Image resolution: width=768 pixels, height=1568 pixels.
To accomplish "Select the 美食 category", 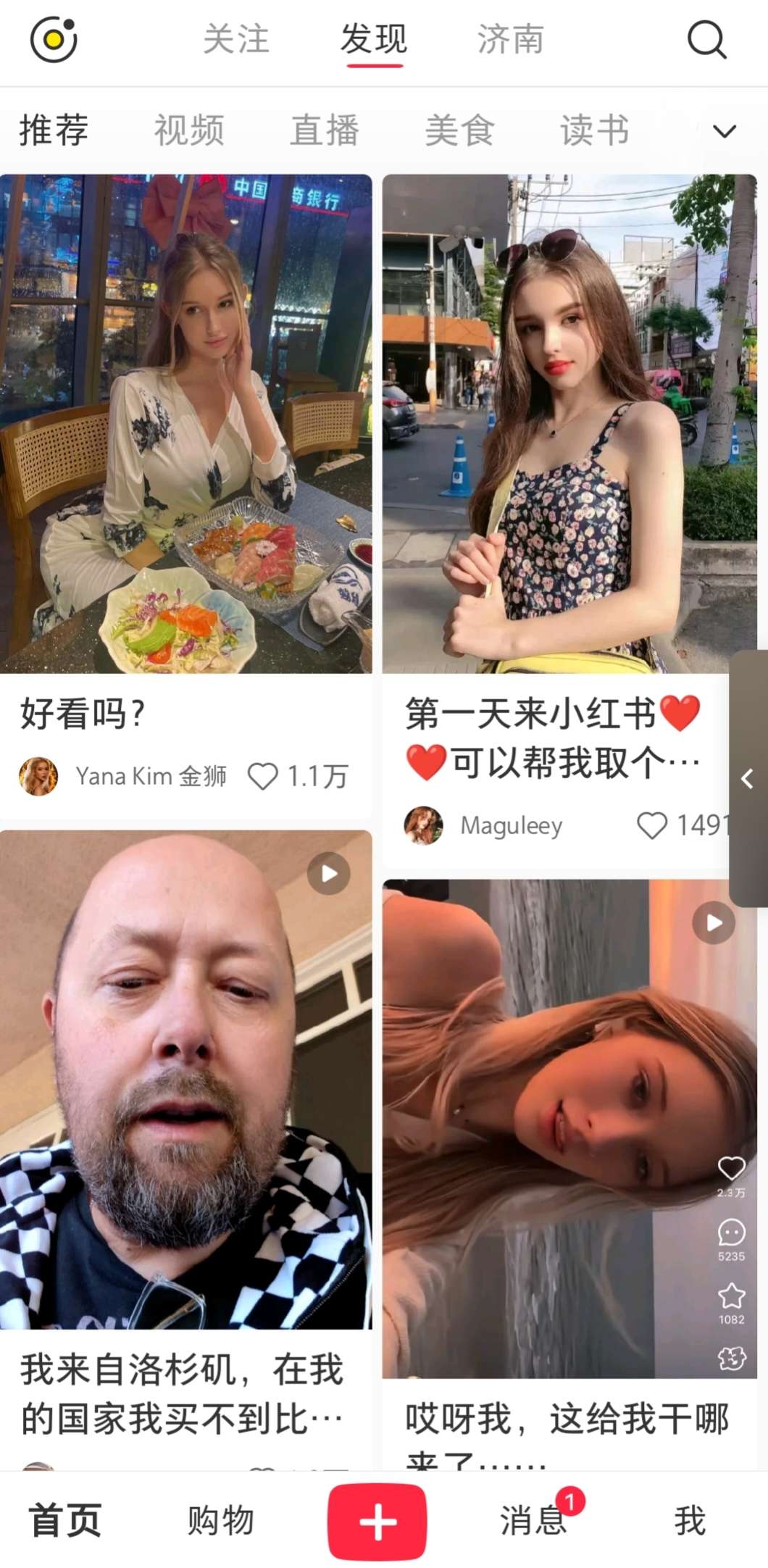I will [x=459, y=130].
